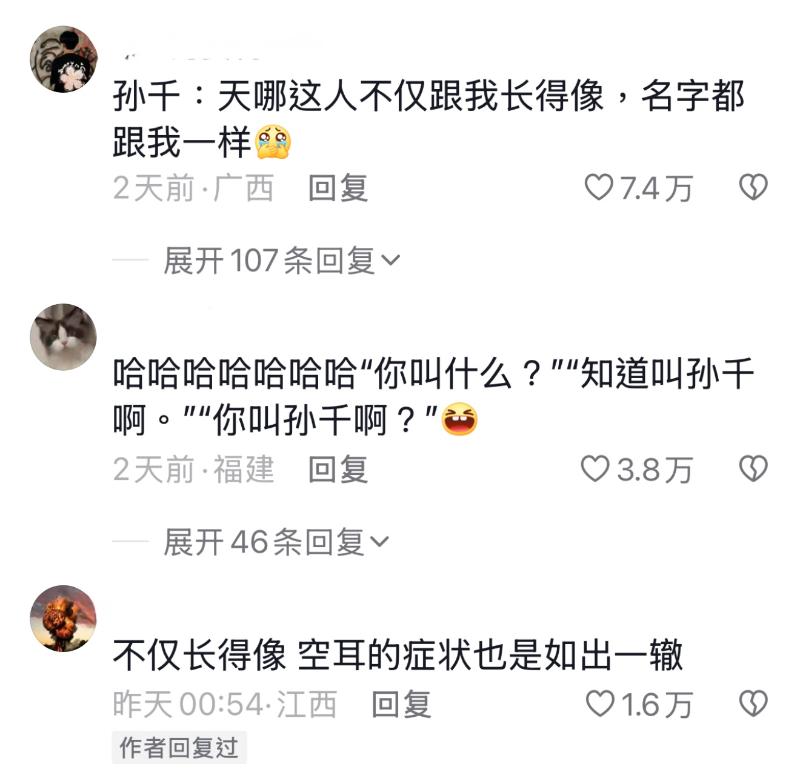
Task: Like the 哈哈哈 comment from 福建
Action: pos(598,468)
